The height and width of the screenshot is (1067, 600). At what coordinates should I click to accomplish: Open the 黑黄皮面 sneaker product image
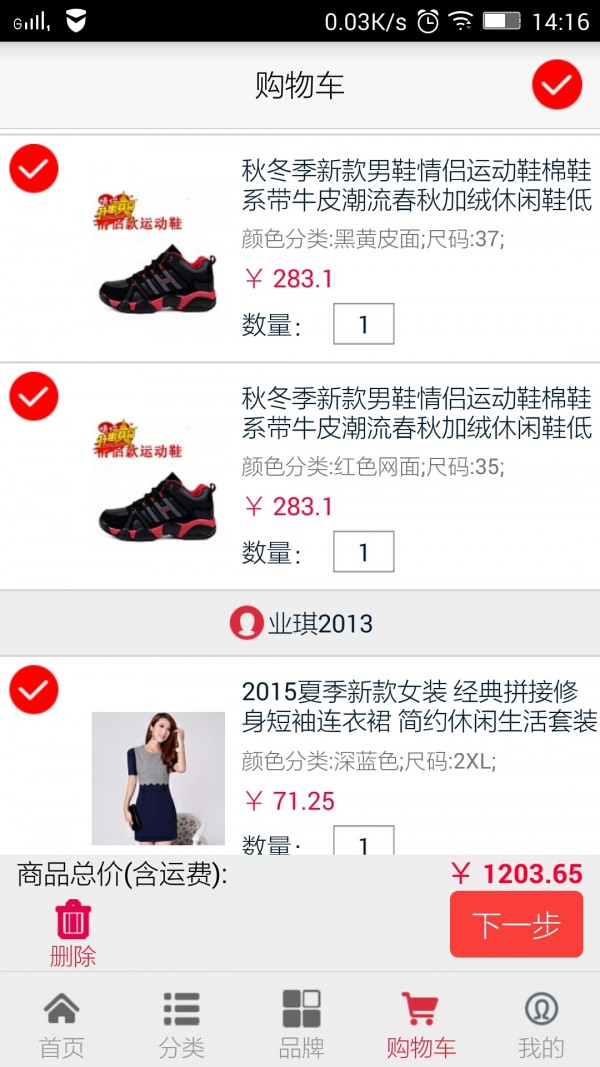click(157, 254)
